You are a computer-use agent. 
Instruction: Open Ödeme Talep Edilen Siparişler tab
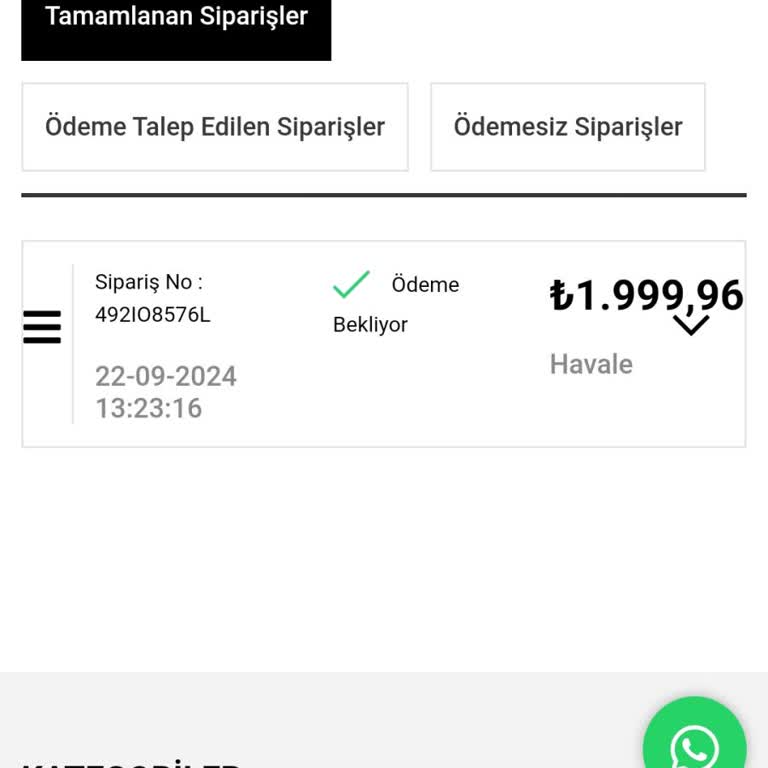215,127
